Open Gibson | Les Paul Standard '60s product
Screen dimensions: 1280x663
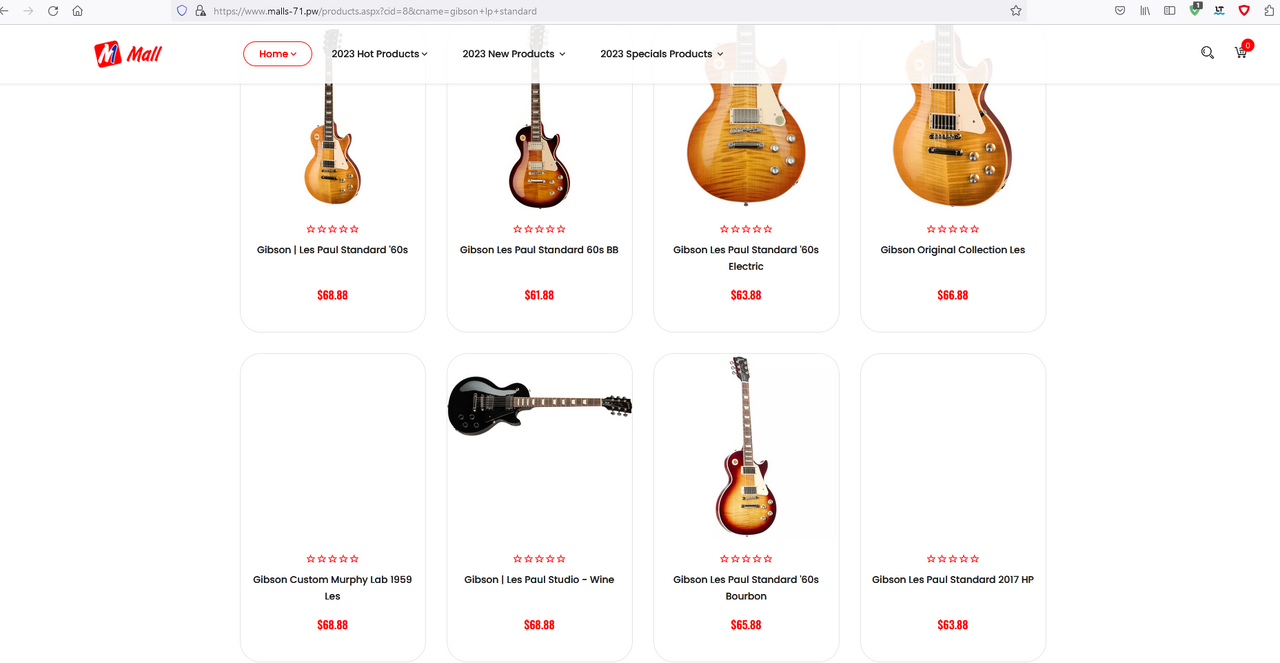332,250
